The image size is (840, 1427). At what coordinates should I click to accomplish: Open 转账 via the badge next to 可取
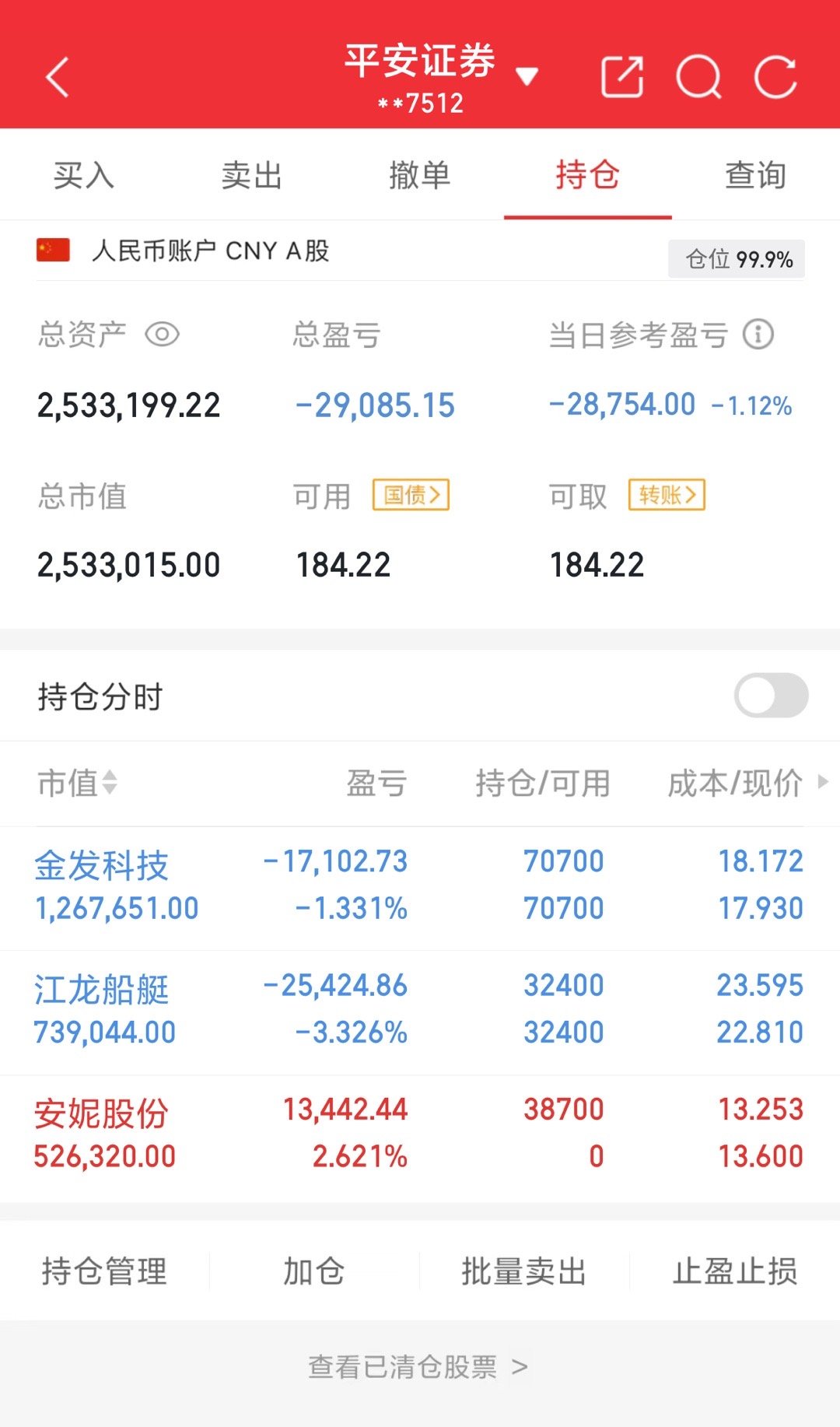click(x=667, y=496)
